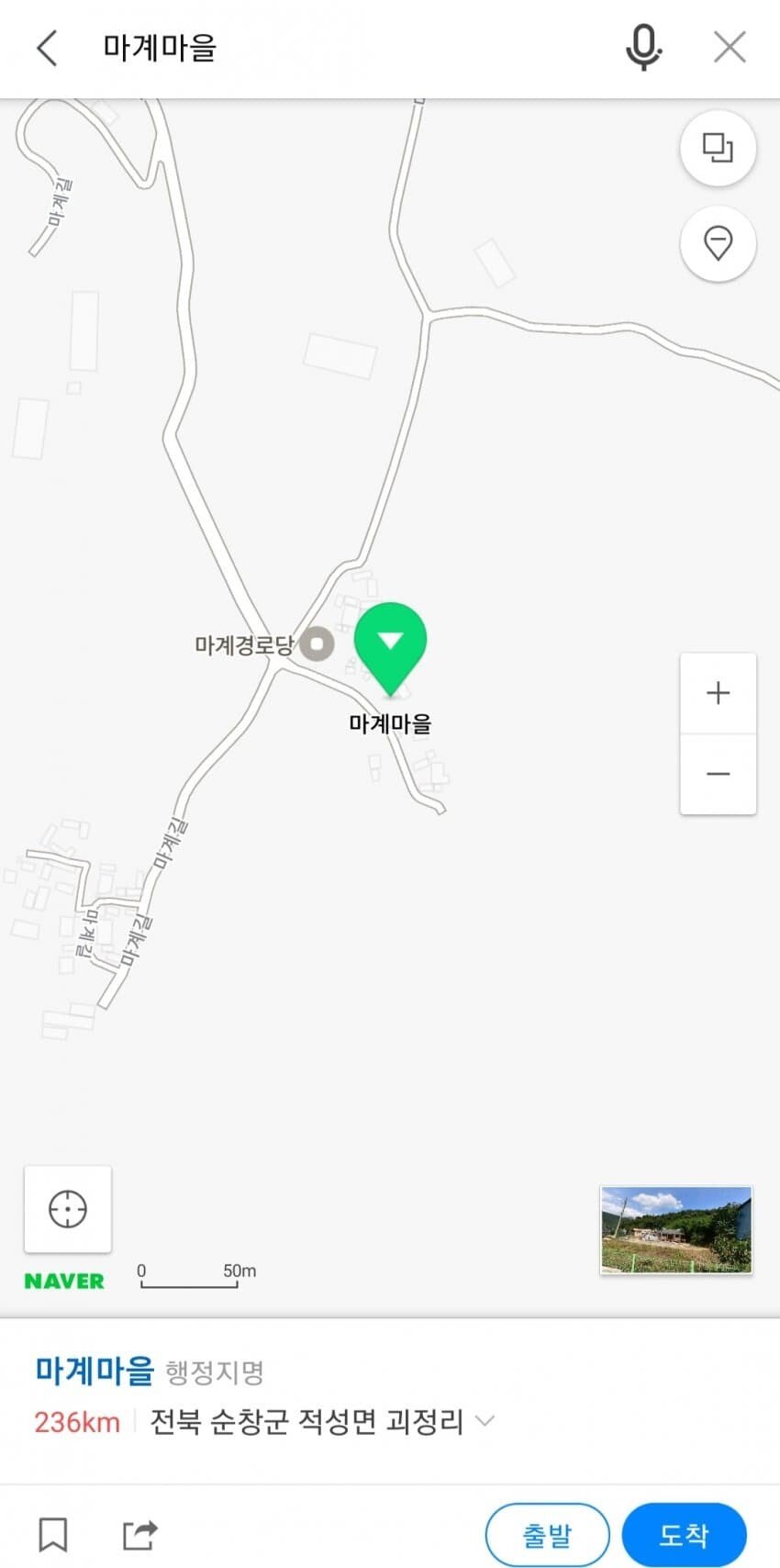Bookmark 마계마을 with the save icon
Viewport: 780px width, 1568px height.
coord(52,1534)
